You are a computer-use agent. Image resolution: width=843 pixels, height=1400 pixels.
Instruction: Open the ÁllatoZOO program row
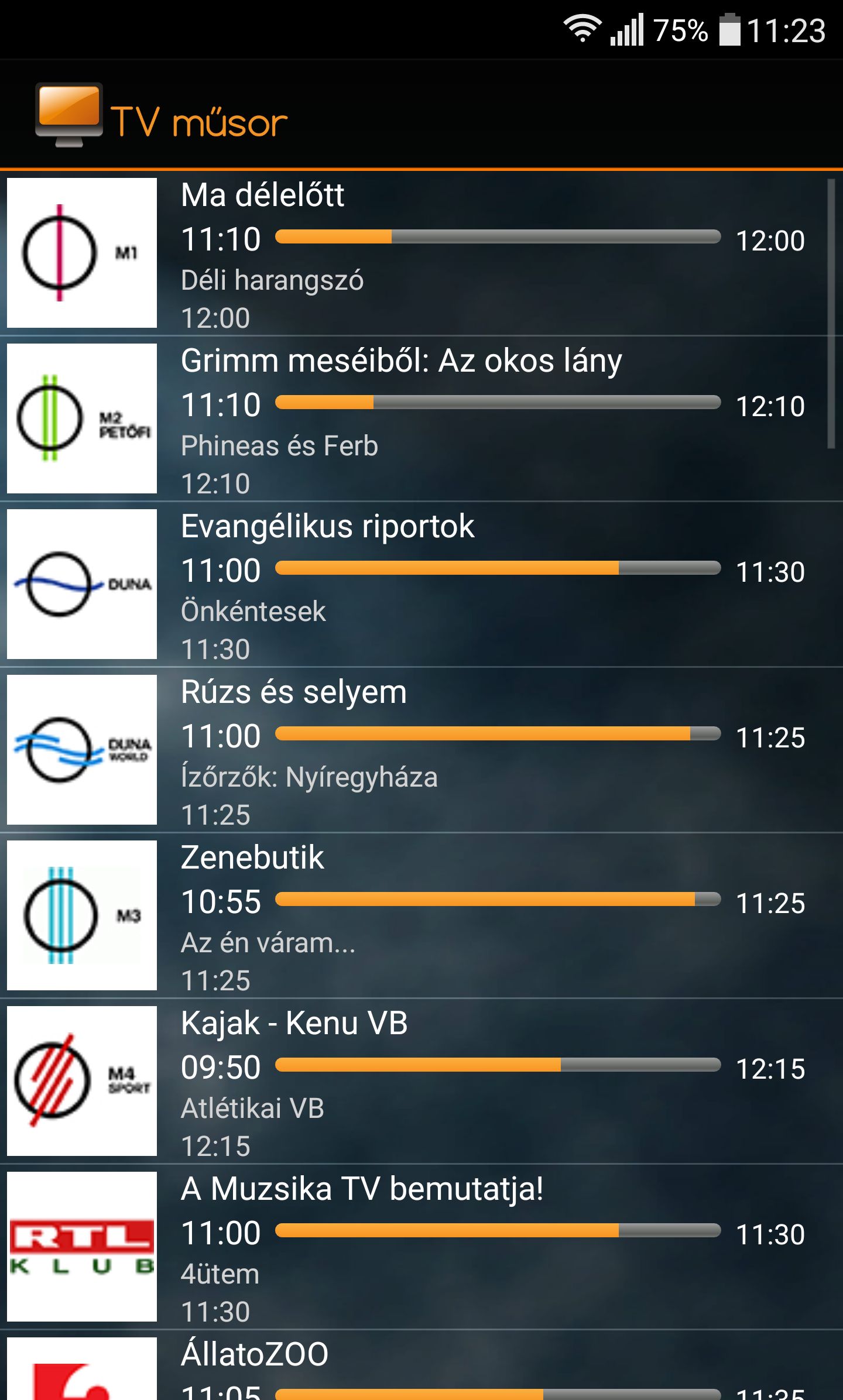pos(421,1365)
